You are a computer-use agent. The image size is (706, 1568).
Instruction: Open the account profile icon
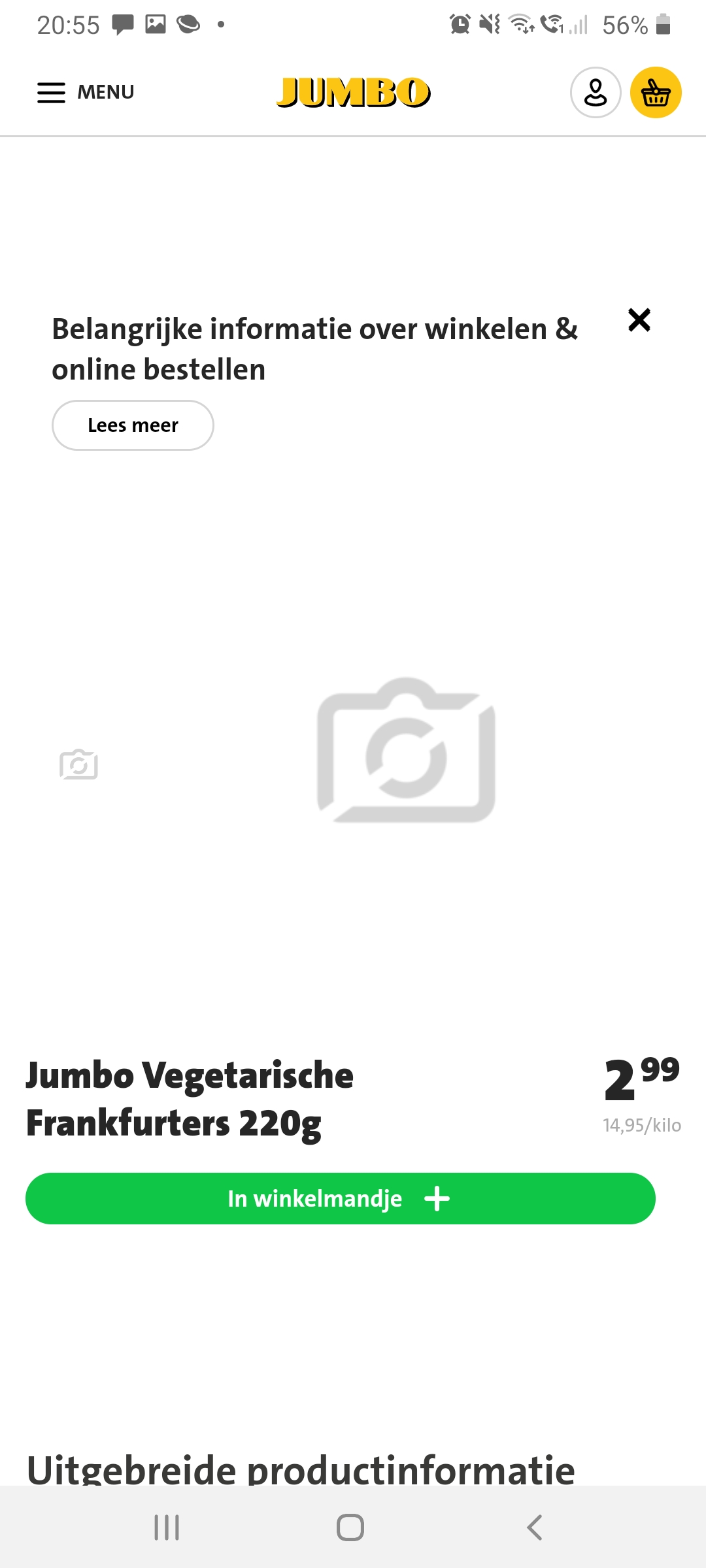(x=596, y=92)
